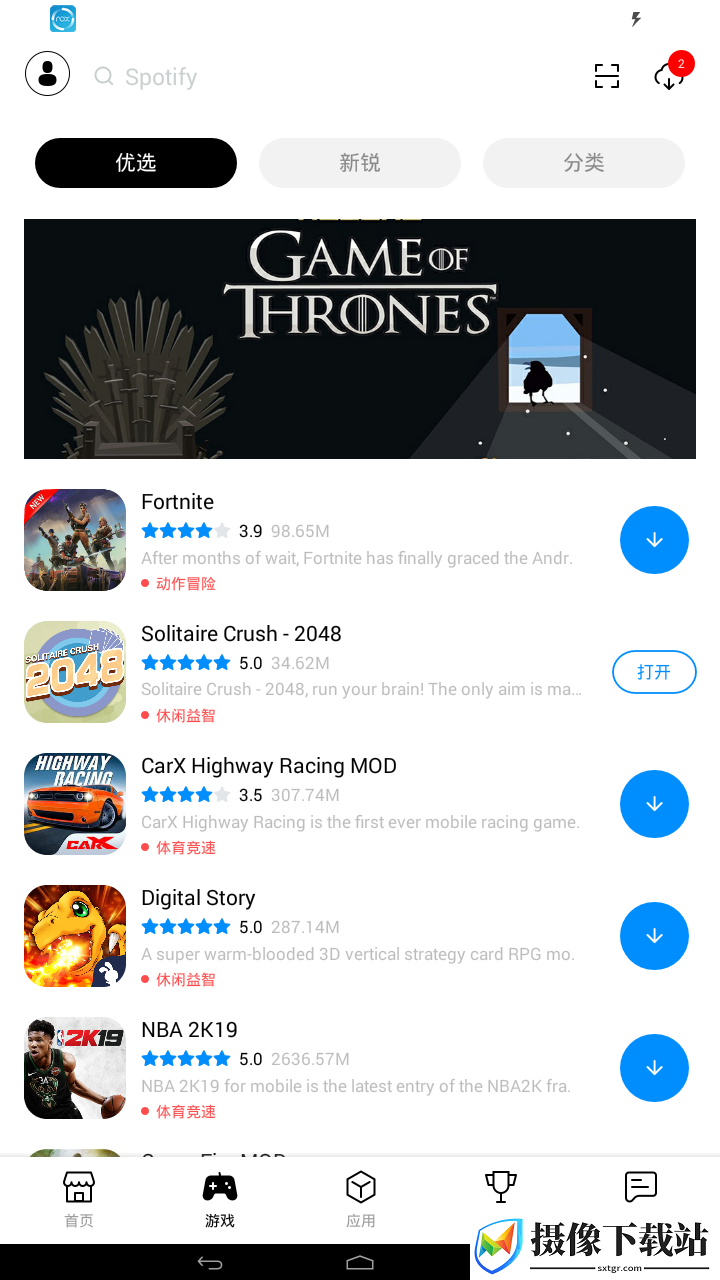Open the user profile avatar
720x1280 pixels.
47,74
